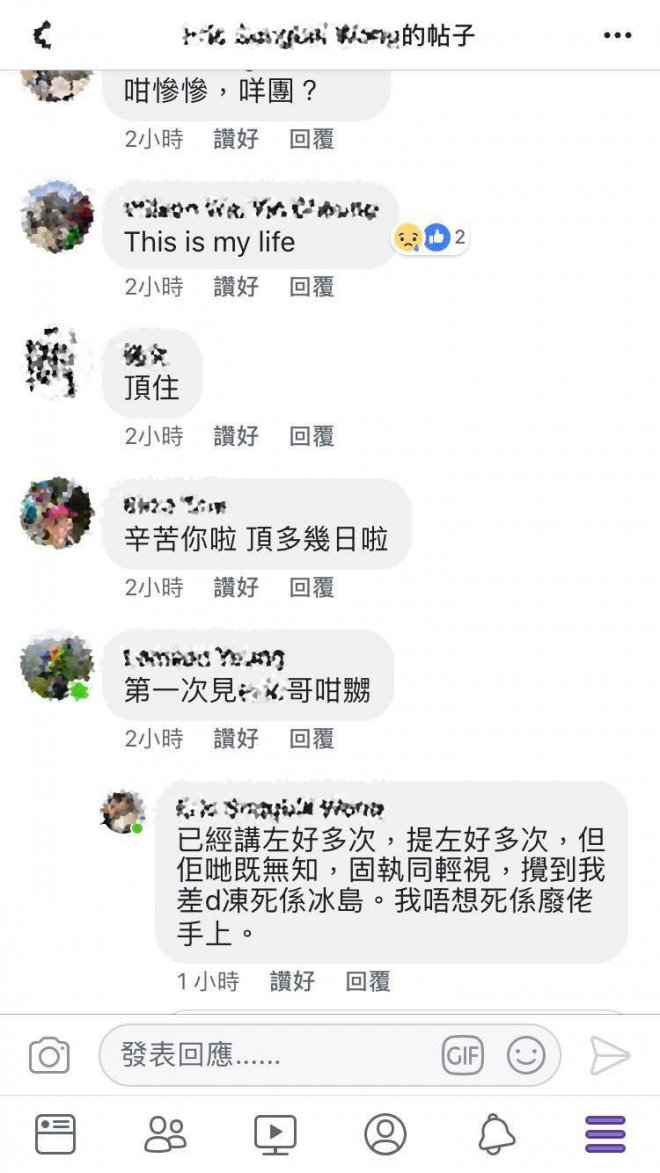Open the emoji sticker picker

pos(526,1055)
